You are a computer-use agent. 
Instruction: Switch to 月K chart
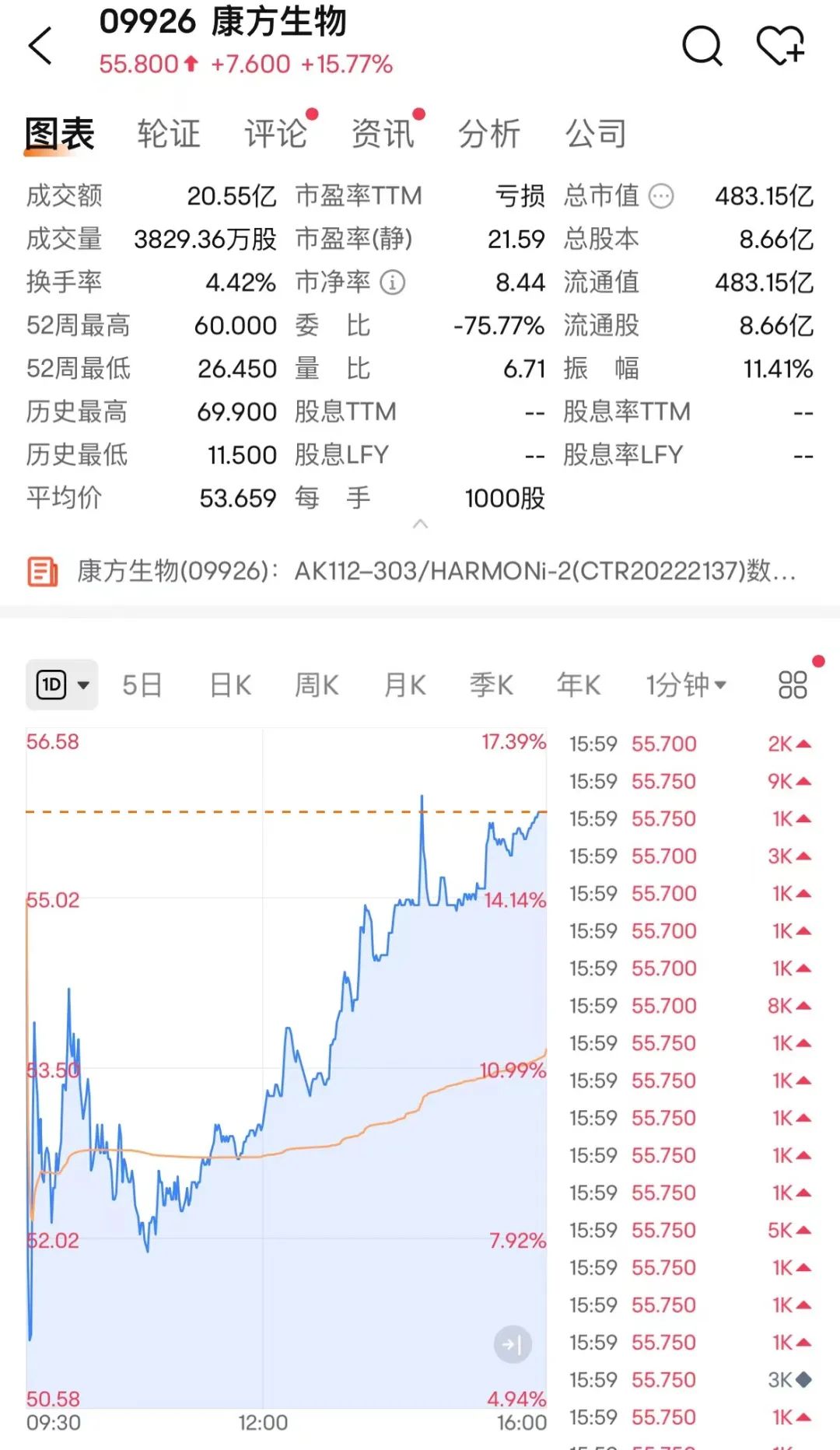[x=404, y=685]
